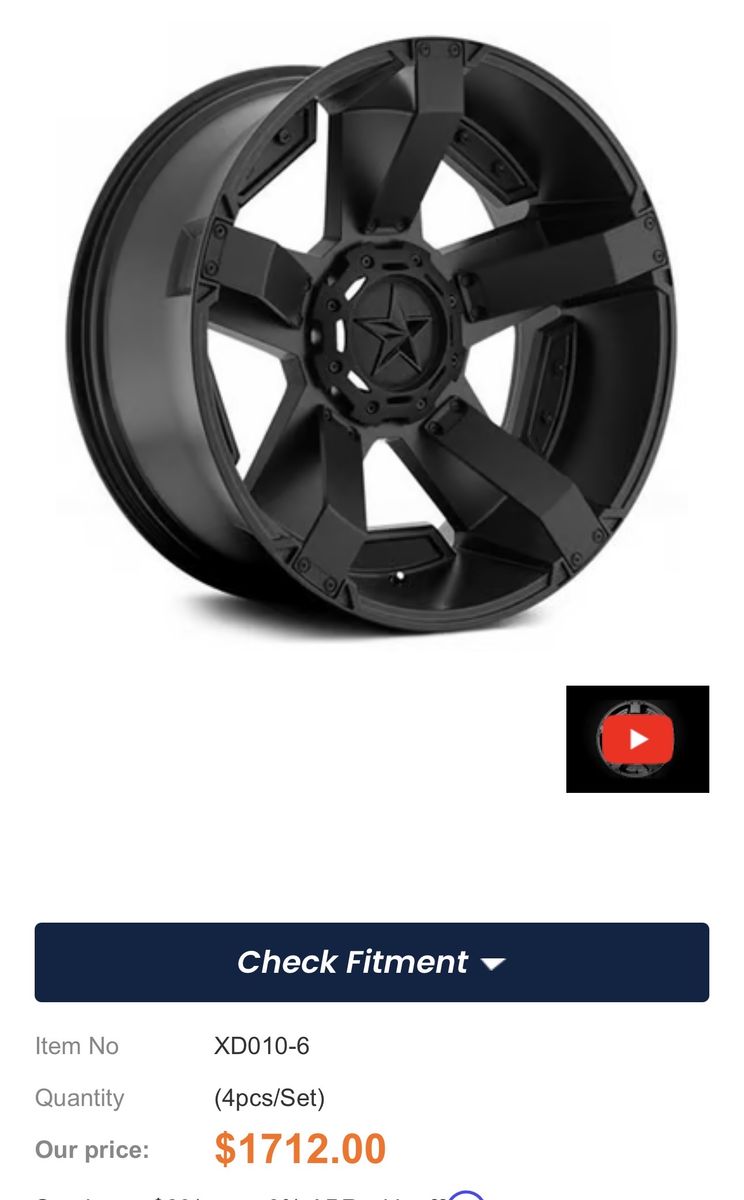Expand the Check Fitment dropdown
This screenshot has width=744, height=1200.
(x=371, y=962)
